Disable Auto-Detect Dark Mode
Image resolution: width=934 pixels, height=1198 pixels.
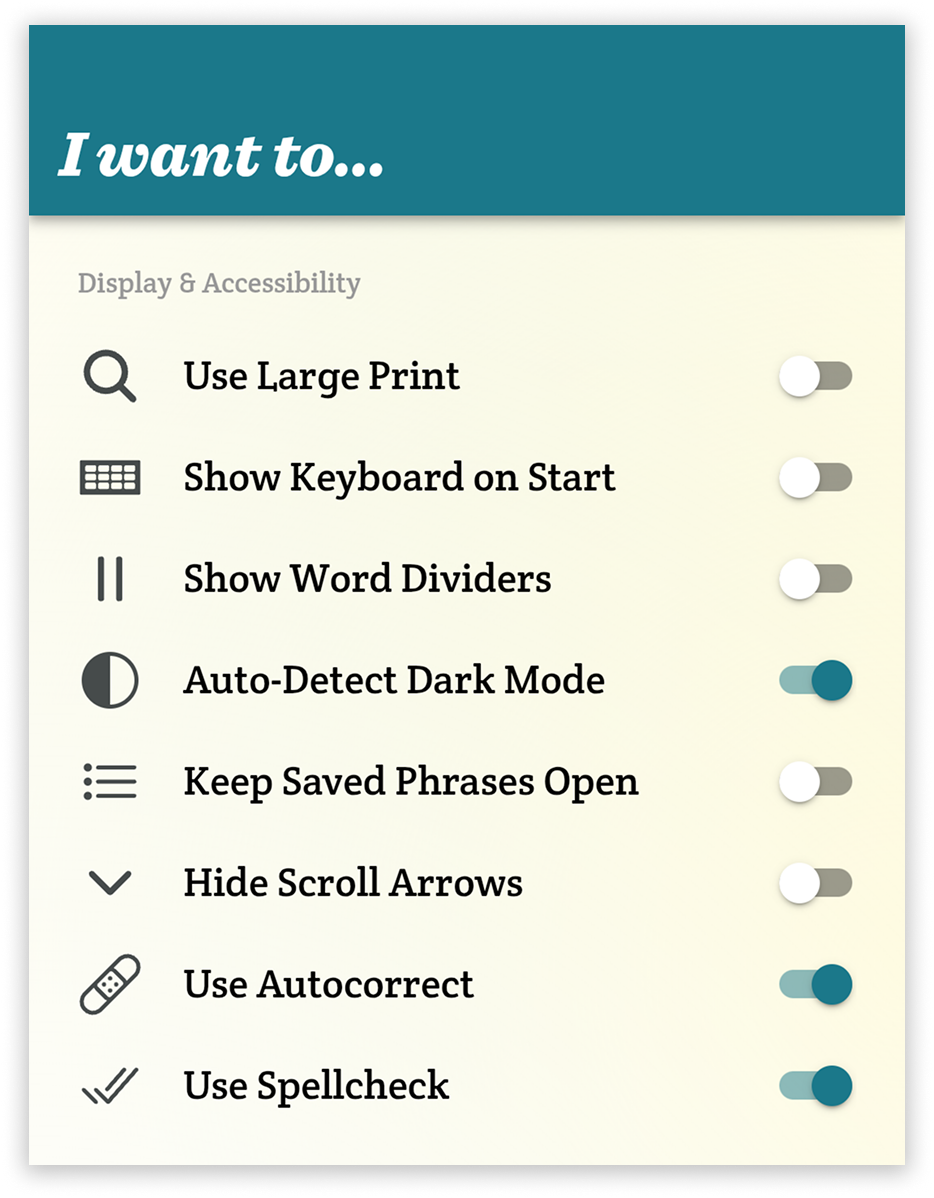tap(814, 679)
